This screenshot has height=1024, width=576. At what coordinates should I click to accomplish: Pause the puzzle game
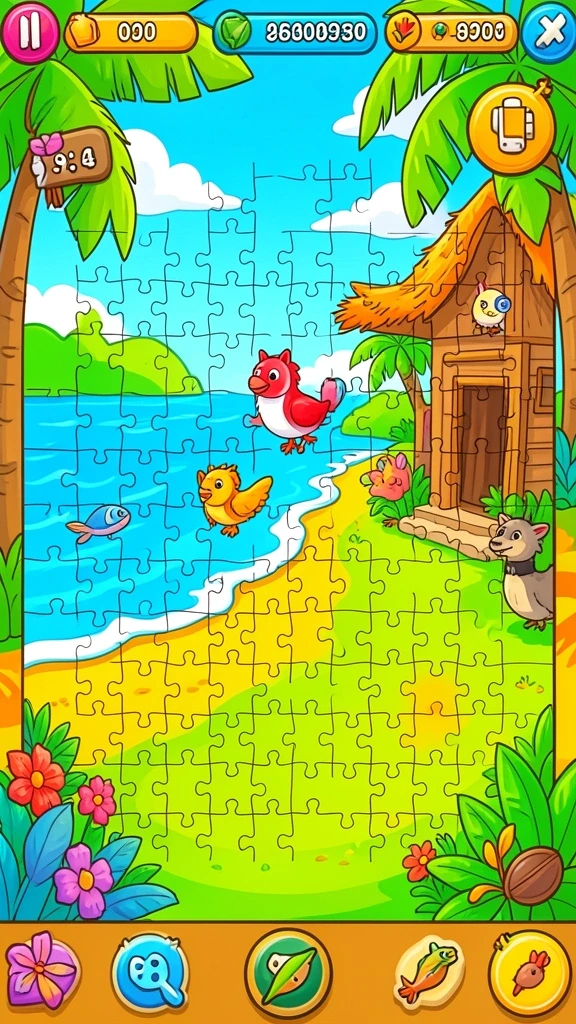point(30,32)
